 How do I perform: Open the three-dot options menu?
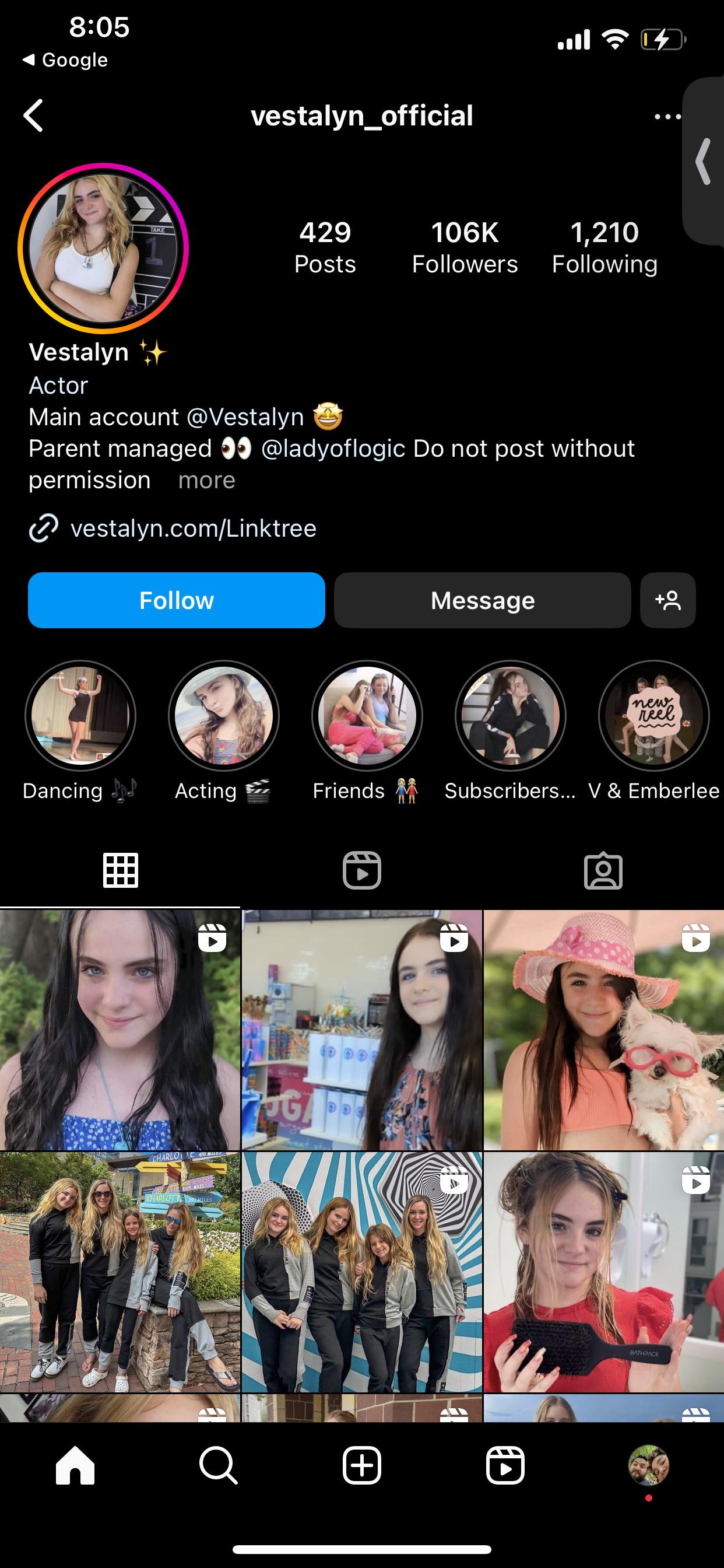coord(667,116)
